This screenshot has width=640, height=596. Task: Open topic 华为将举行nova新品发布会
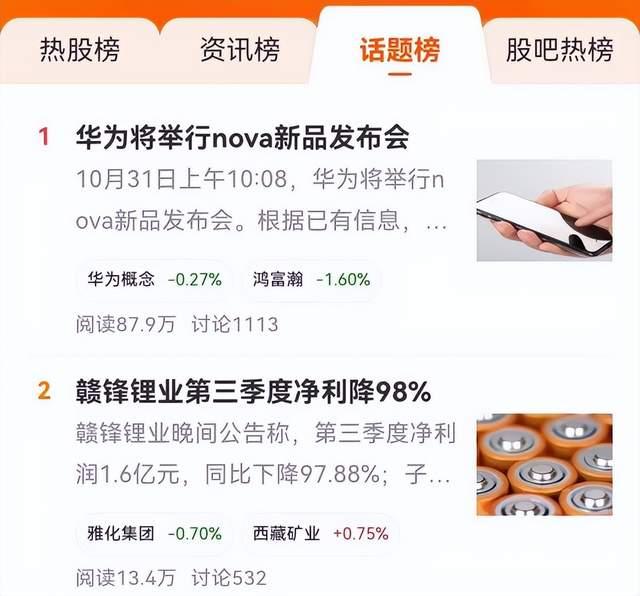click(242, 137)
